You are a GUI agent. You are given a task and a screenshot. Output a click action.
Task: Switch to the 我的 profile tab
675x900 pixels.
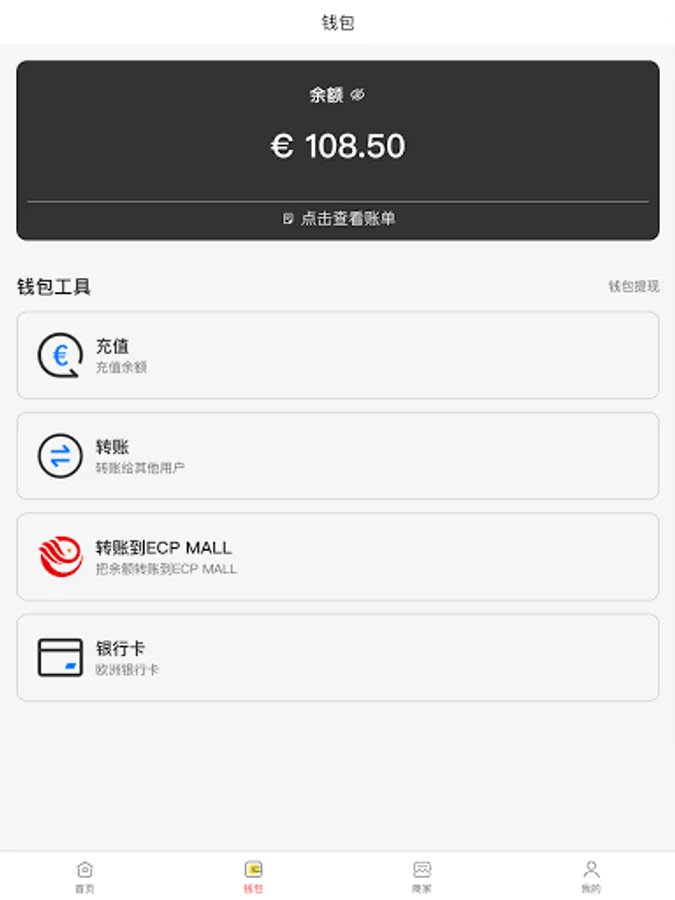click(x=591, y=876)
